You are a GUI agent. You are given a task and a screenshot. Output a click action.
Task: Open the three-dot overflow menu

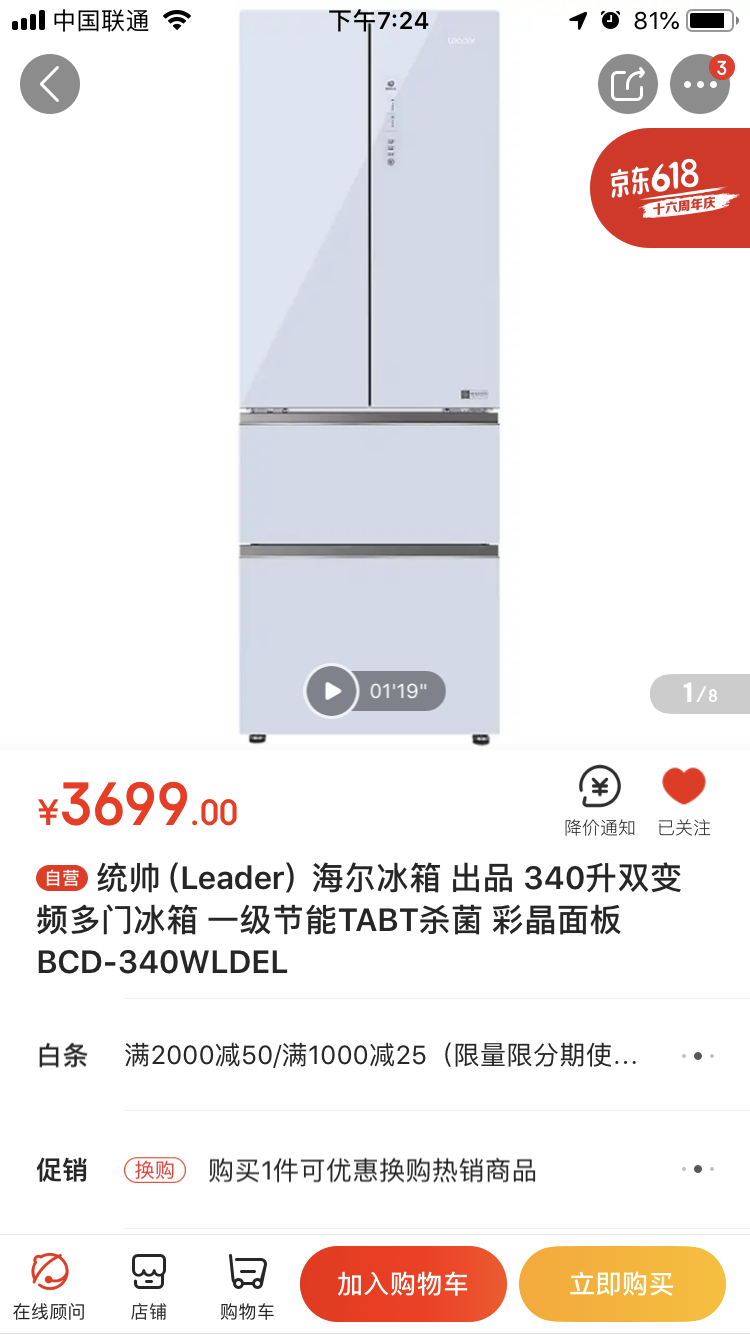(x=700, y=84)
